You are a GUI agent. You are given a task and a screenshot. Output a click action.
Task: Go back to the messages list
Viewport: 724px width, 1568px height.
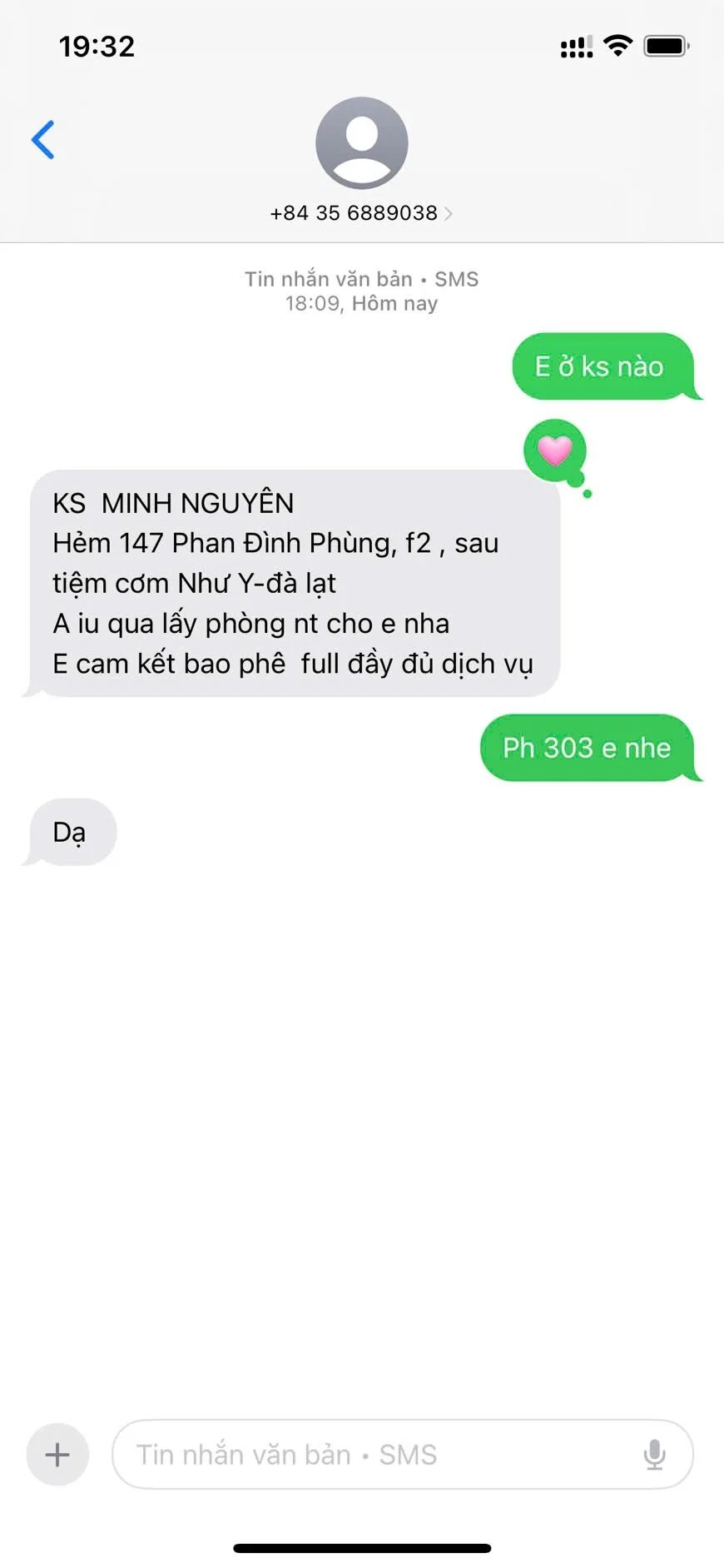(x=43, y=140)
